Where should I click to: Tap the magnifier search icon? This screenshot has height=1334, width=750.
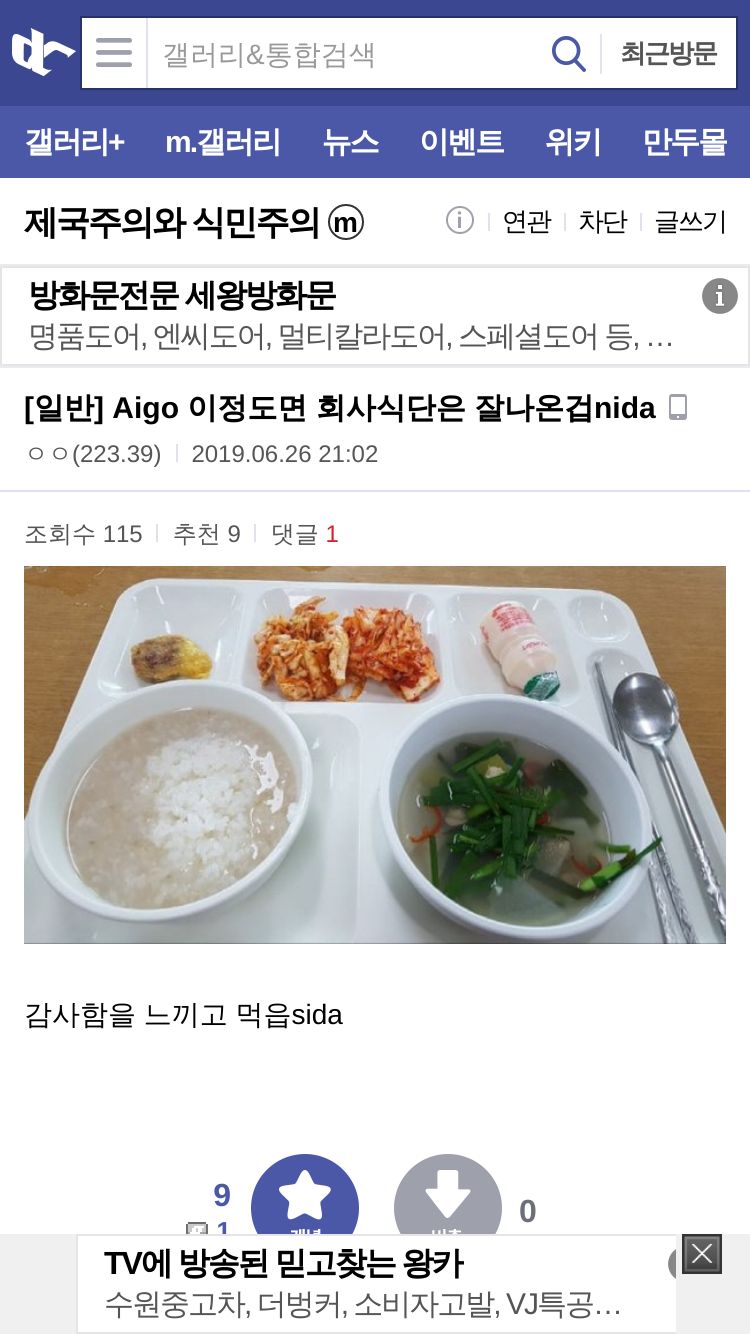pos(569,53)
